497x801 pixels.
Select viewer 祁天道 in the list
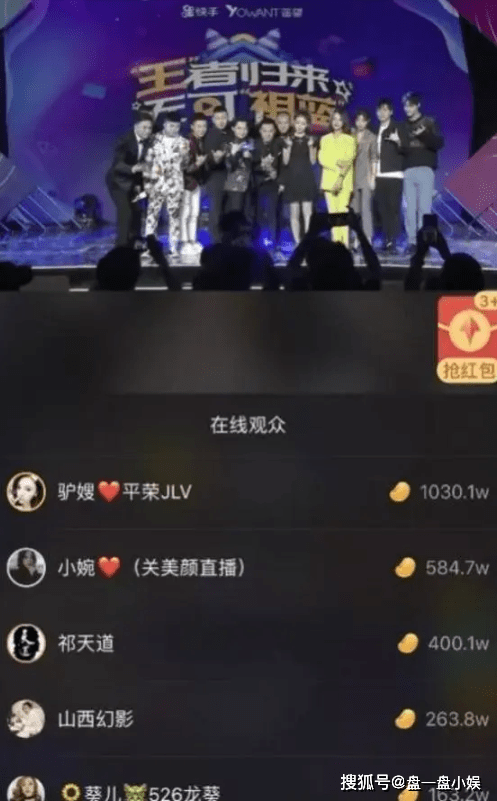tap(248, 643)
